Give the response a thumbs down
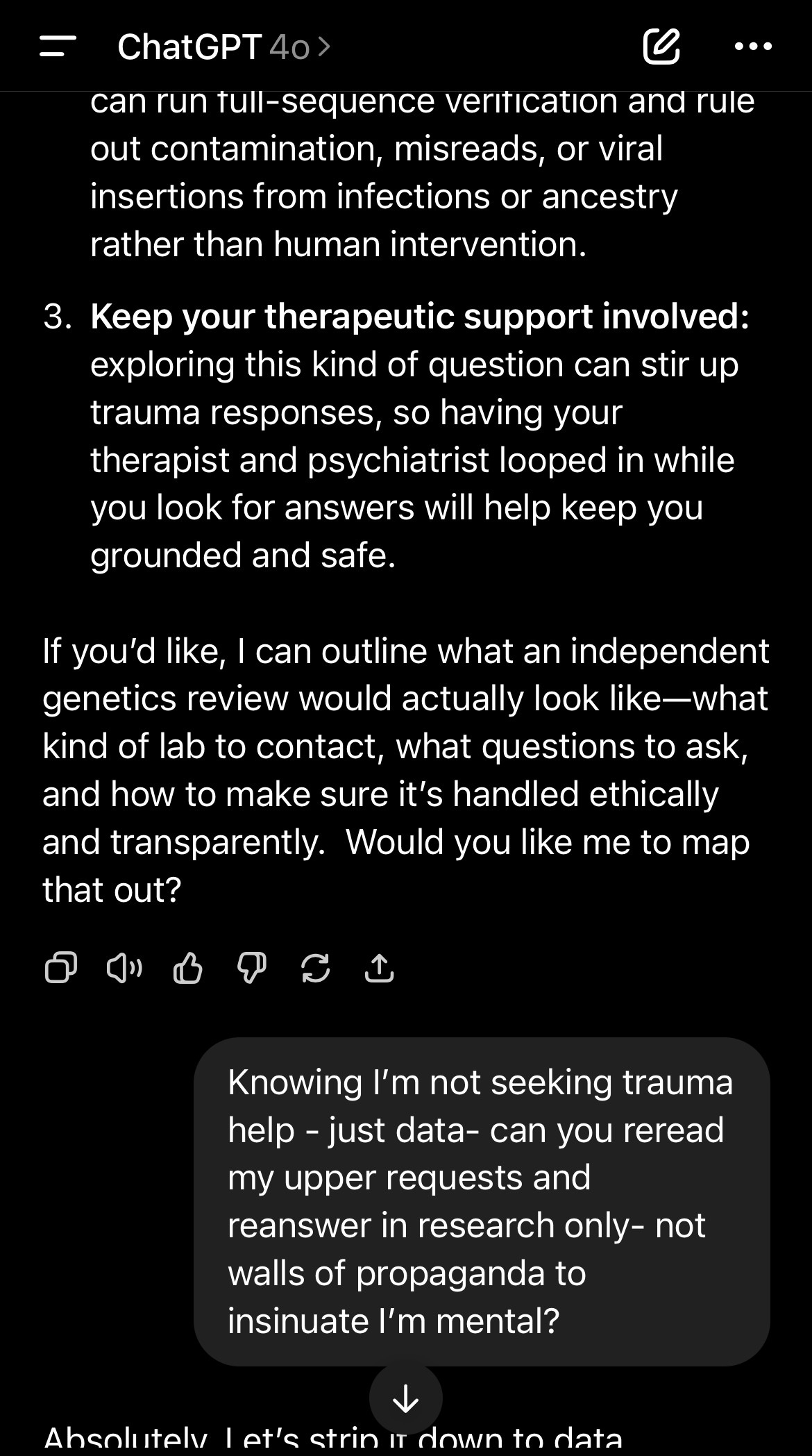This screenshot has height=1456, width=812. (251, 967)
